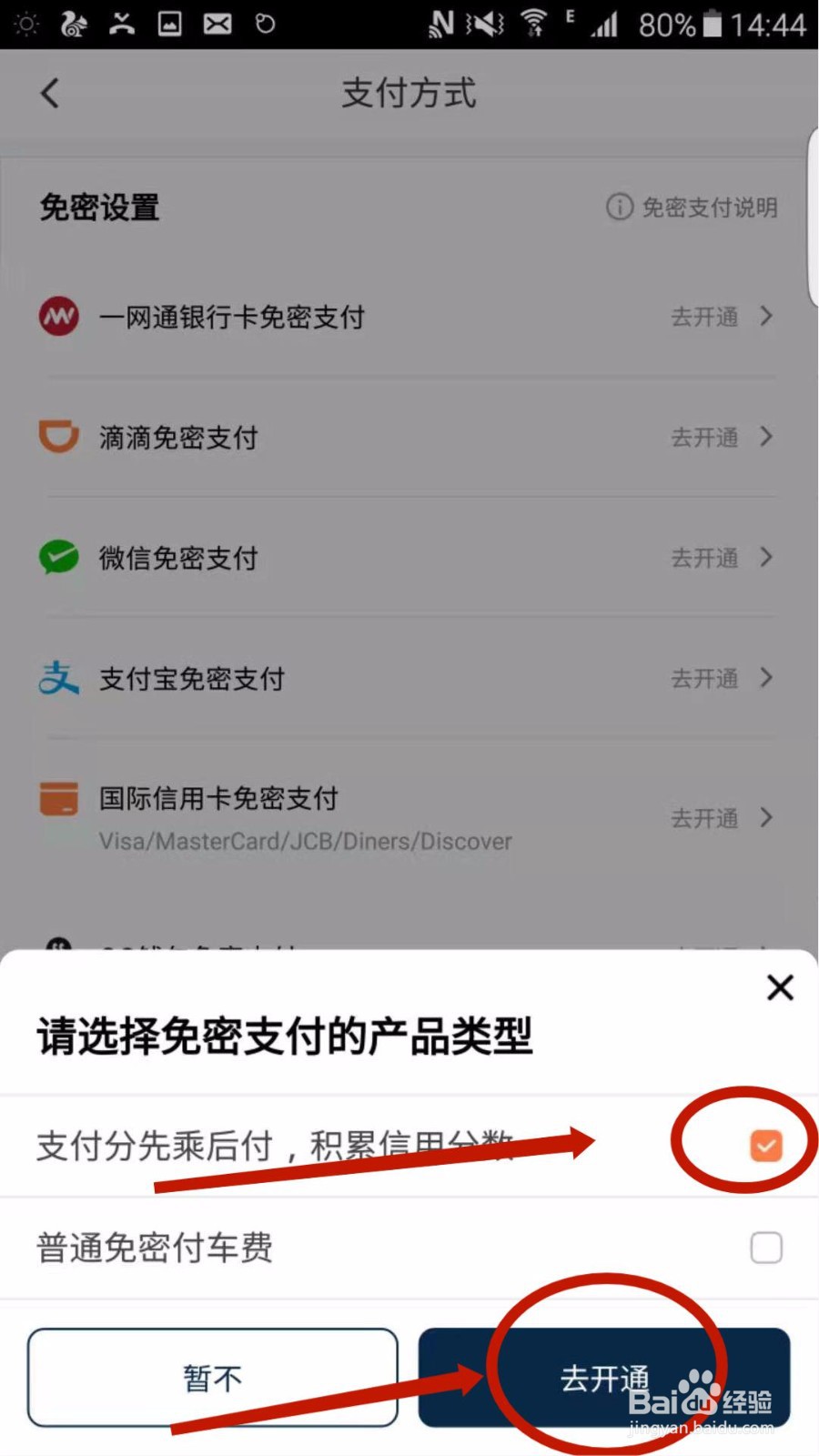Click the 暂不 dismiss button

[212, 1378]
